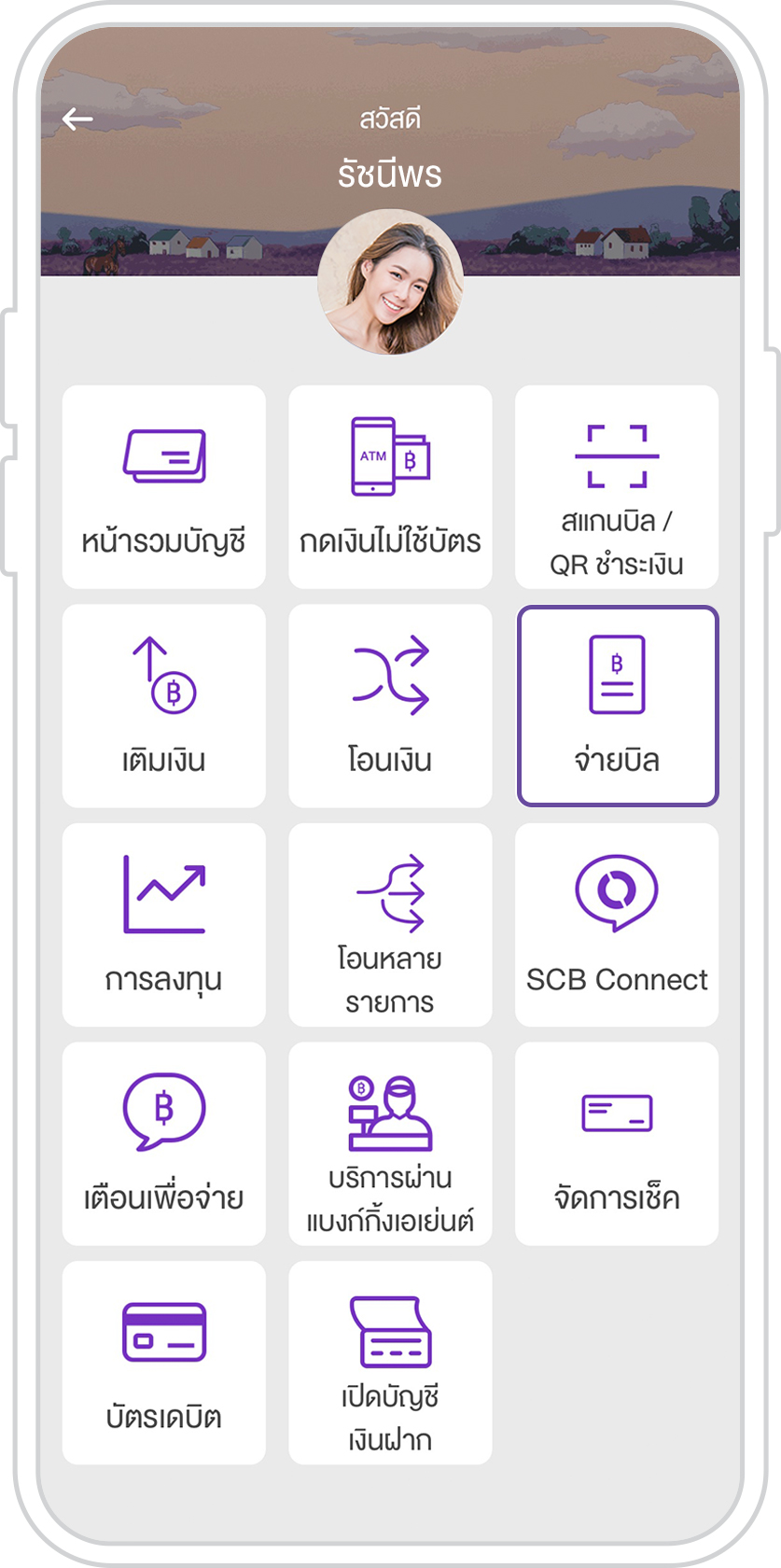The height and width of the screenshot is (1568, 781).
Task: Select กดเงินไม่ใช้บัตร cardless withdrawal
Action: tap(390, 487)
